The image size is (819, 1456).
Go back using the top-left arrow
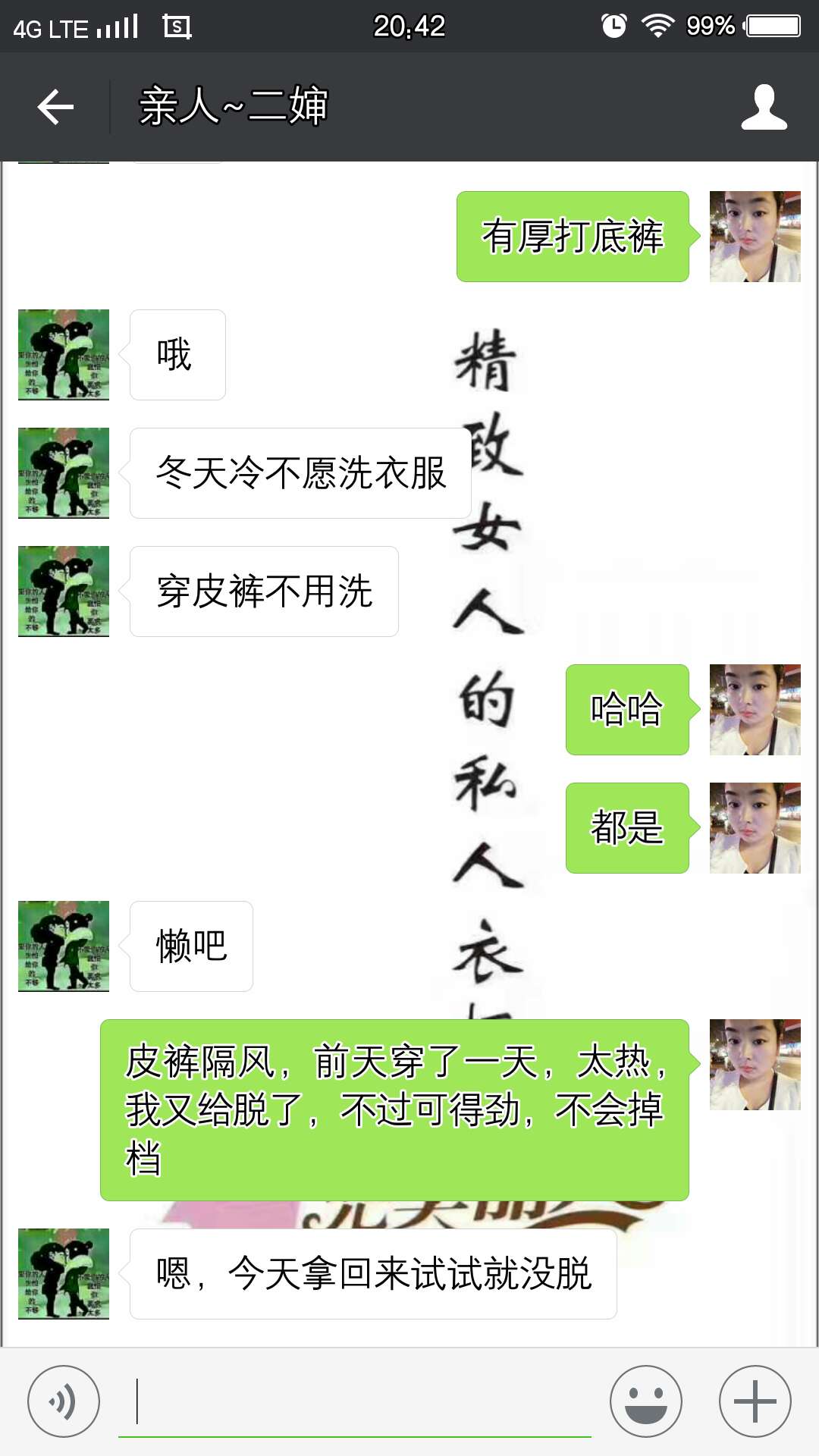click(55, 106)
